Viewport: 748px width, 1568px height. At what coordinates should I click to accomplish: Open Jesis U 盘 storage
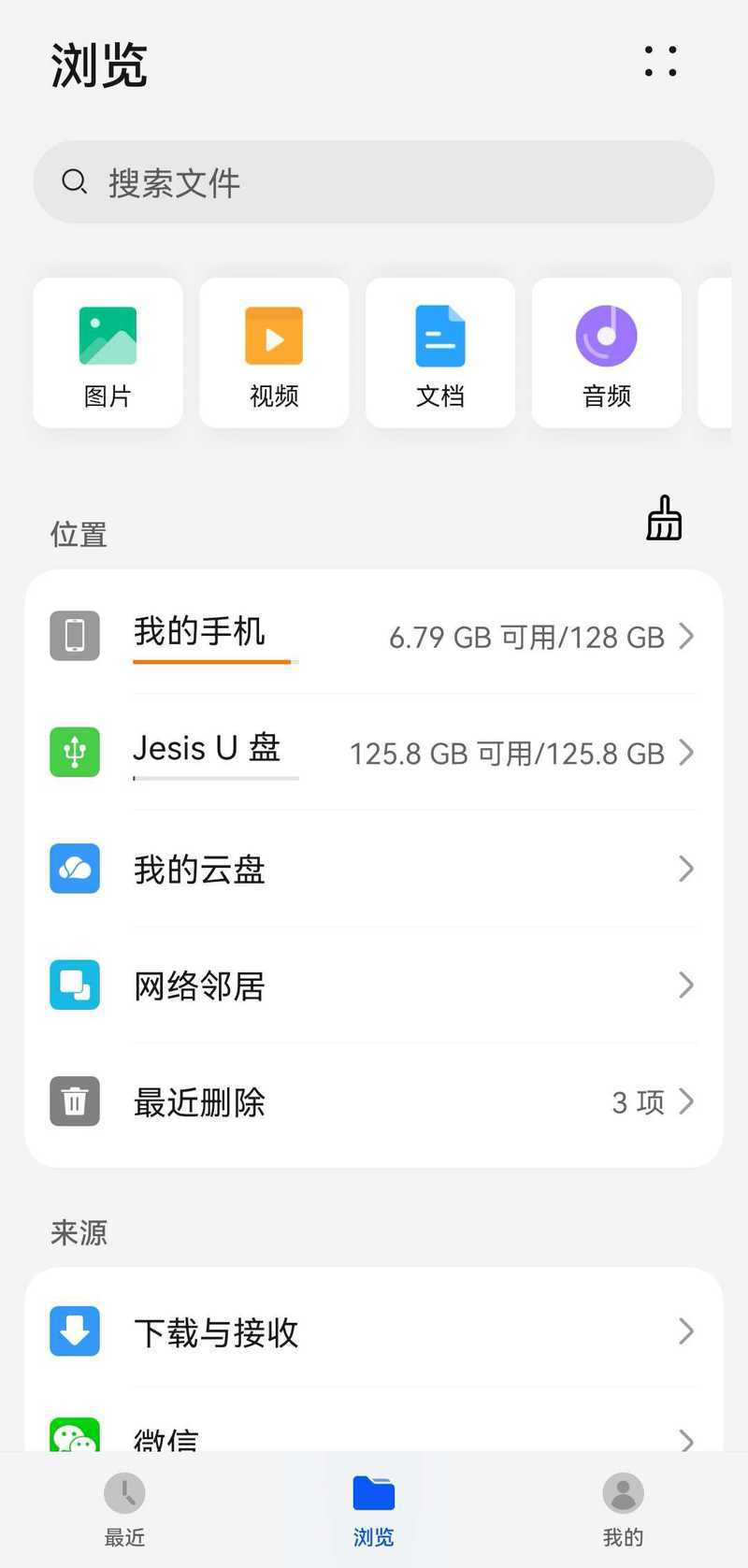coord(374,752)
